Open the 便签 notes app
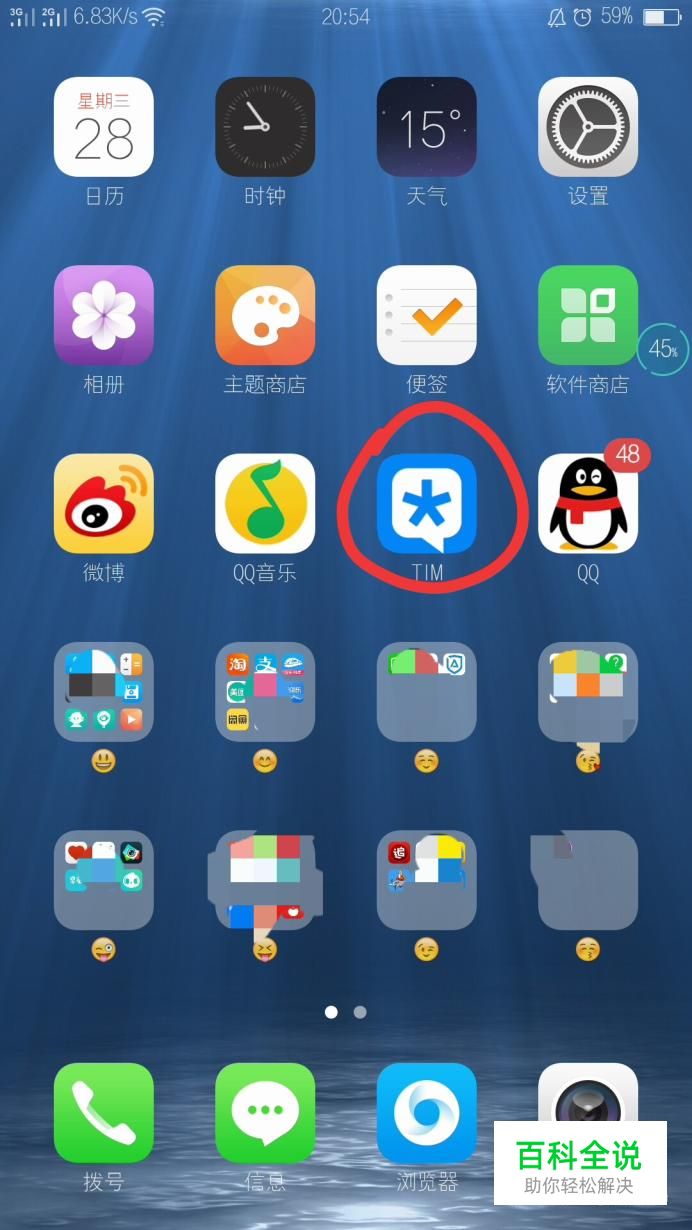This screenshot has height=1230, width=692. [x=426, y=315]
